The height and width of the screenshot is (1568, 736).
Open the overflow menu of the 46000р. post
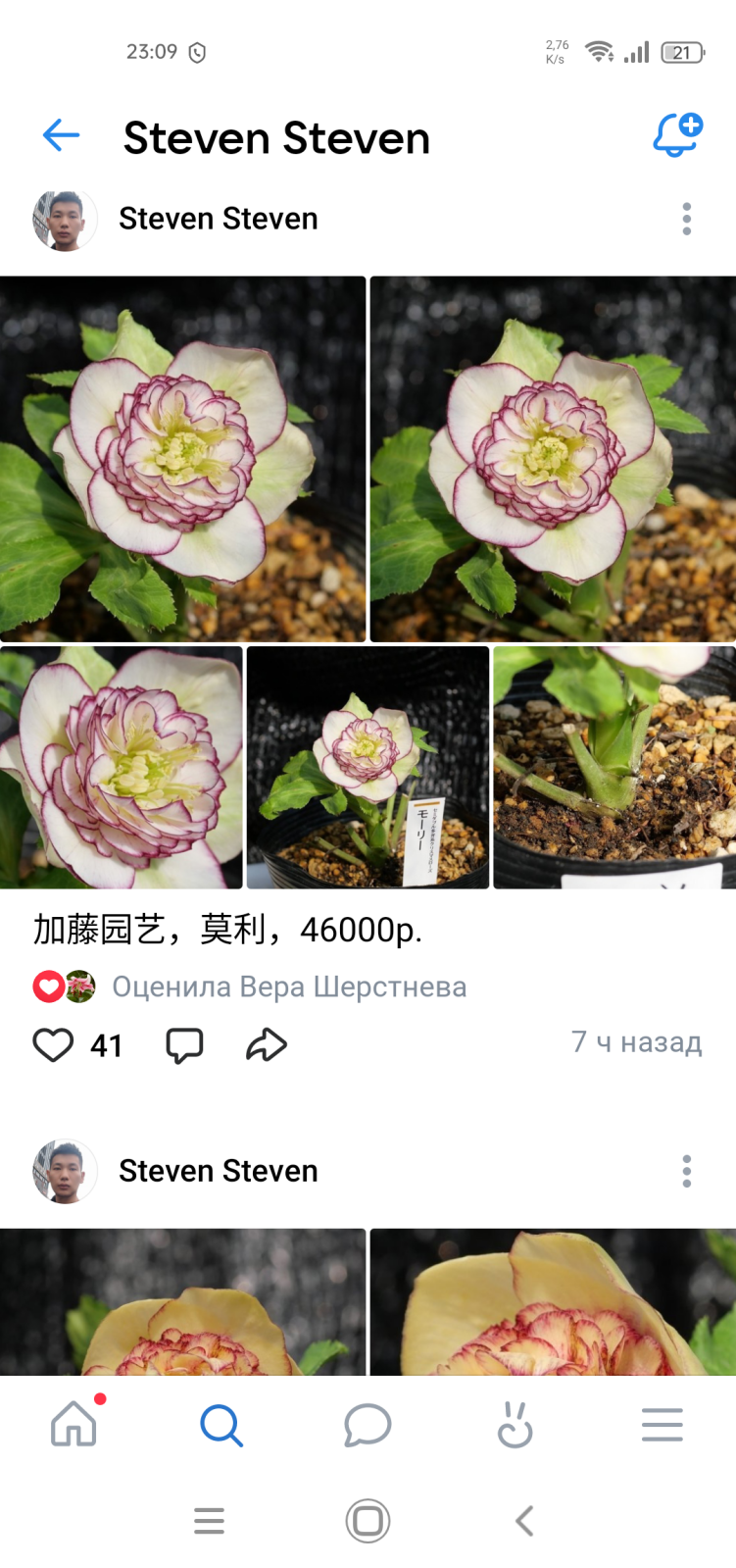[687, 219]
